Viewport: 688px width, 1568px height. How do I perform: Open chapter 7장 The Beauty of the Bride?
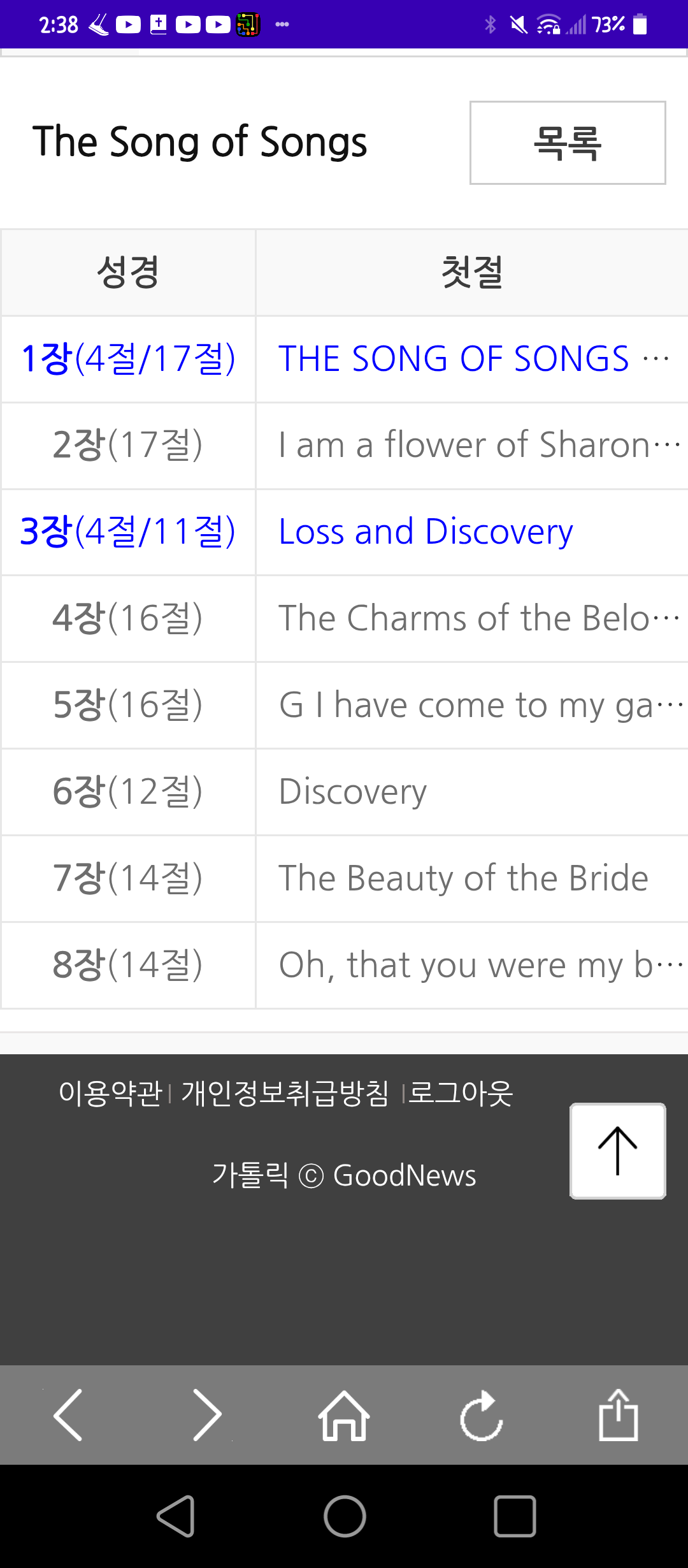point(463,878)
